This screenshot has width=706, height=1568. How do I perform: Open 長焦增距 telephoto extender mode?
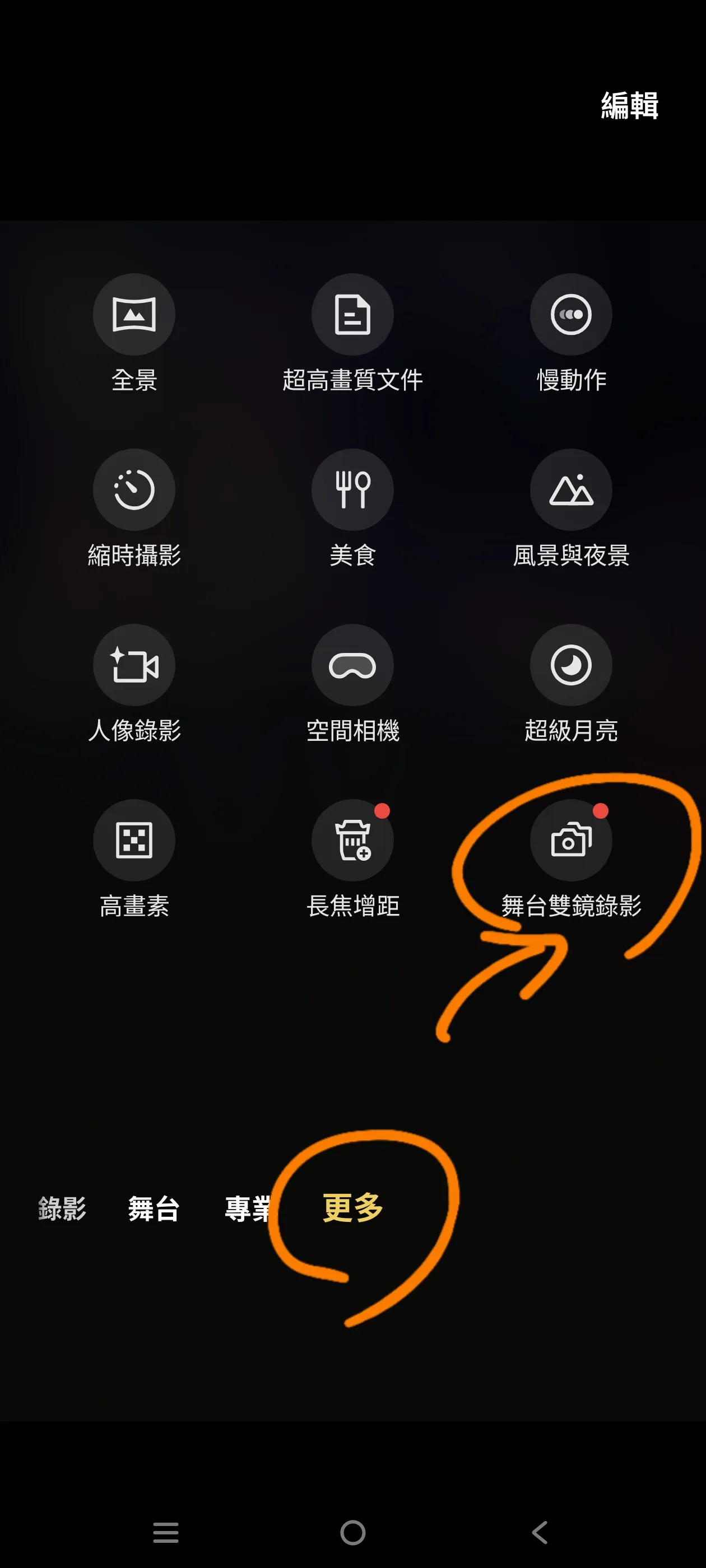pyautogui.click(x=352, y=840)
